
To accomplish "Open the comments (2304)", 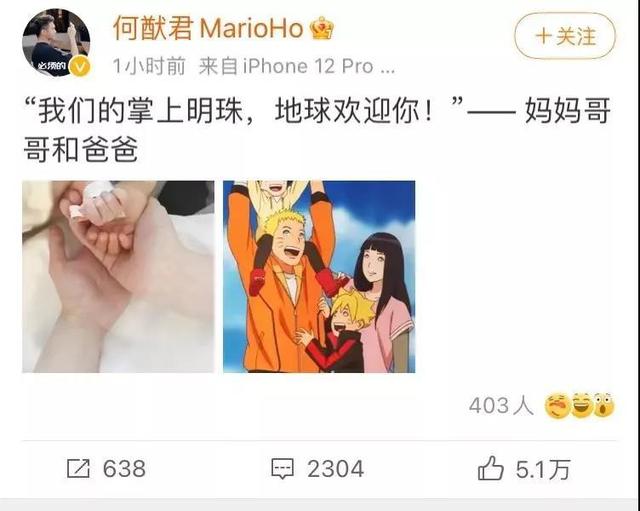I will (x=318, y=467).
